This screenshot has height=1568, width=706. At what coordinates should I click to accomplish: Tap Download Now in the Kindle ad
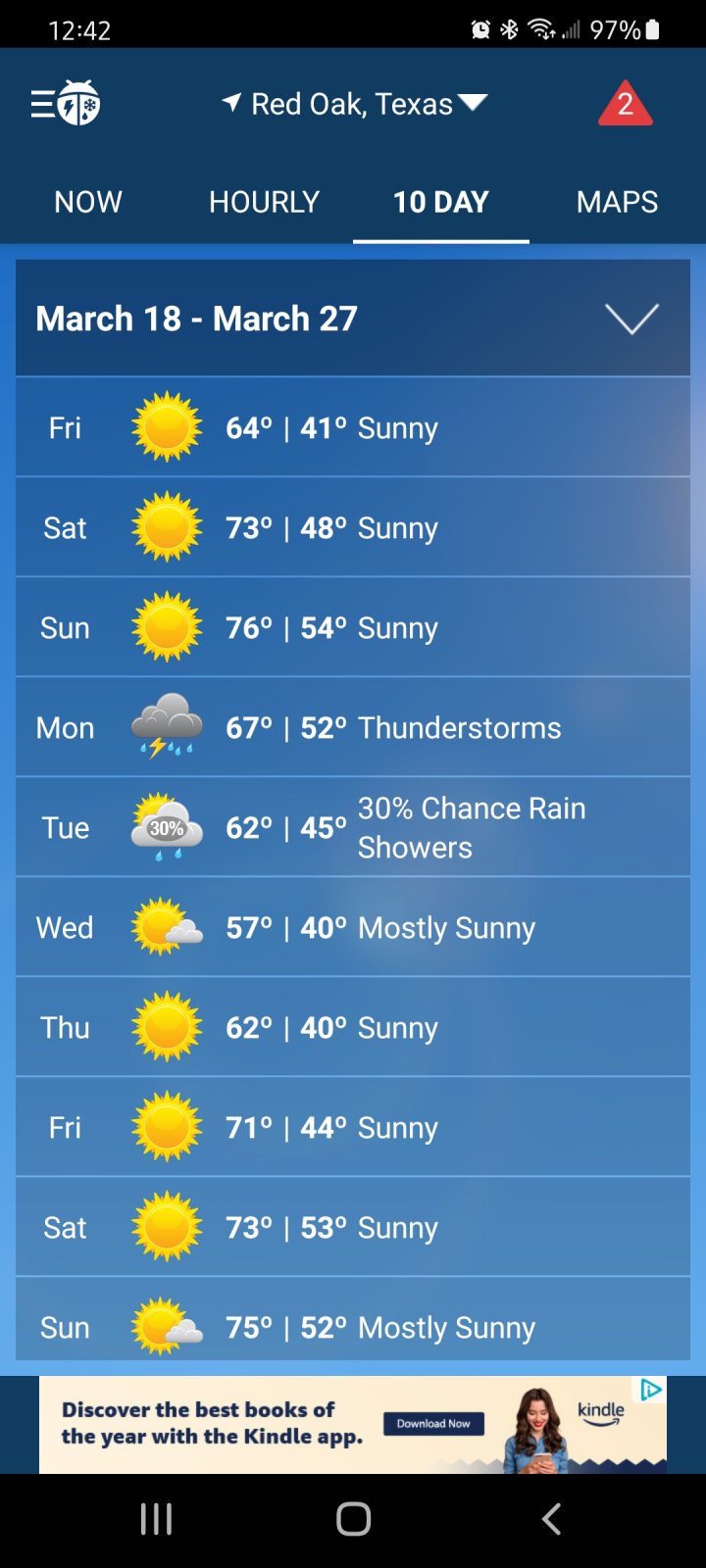[x=433, y=1423]
